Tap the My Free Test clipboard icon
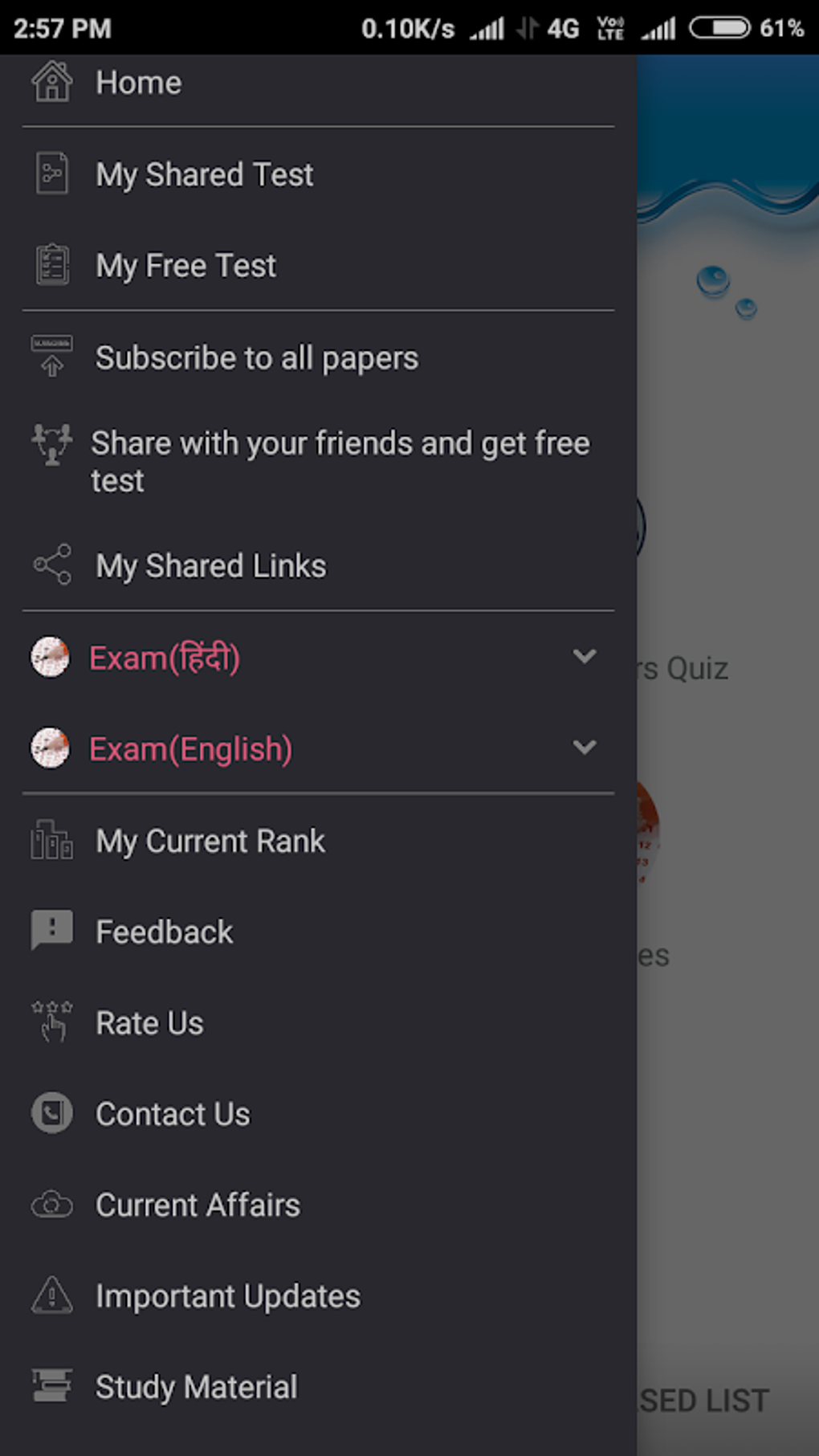Viewport: 819px width, 1456px height. (51, 265)
